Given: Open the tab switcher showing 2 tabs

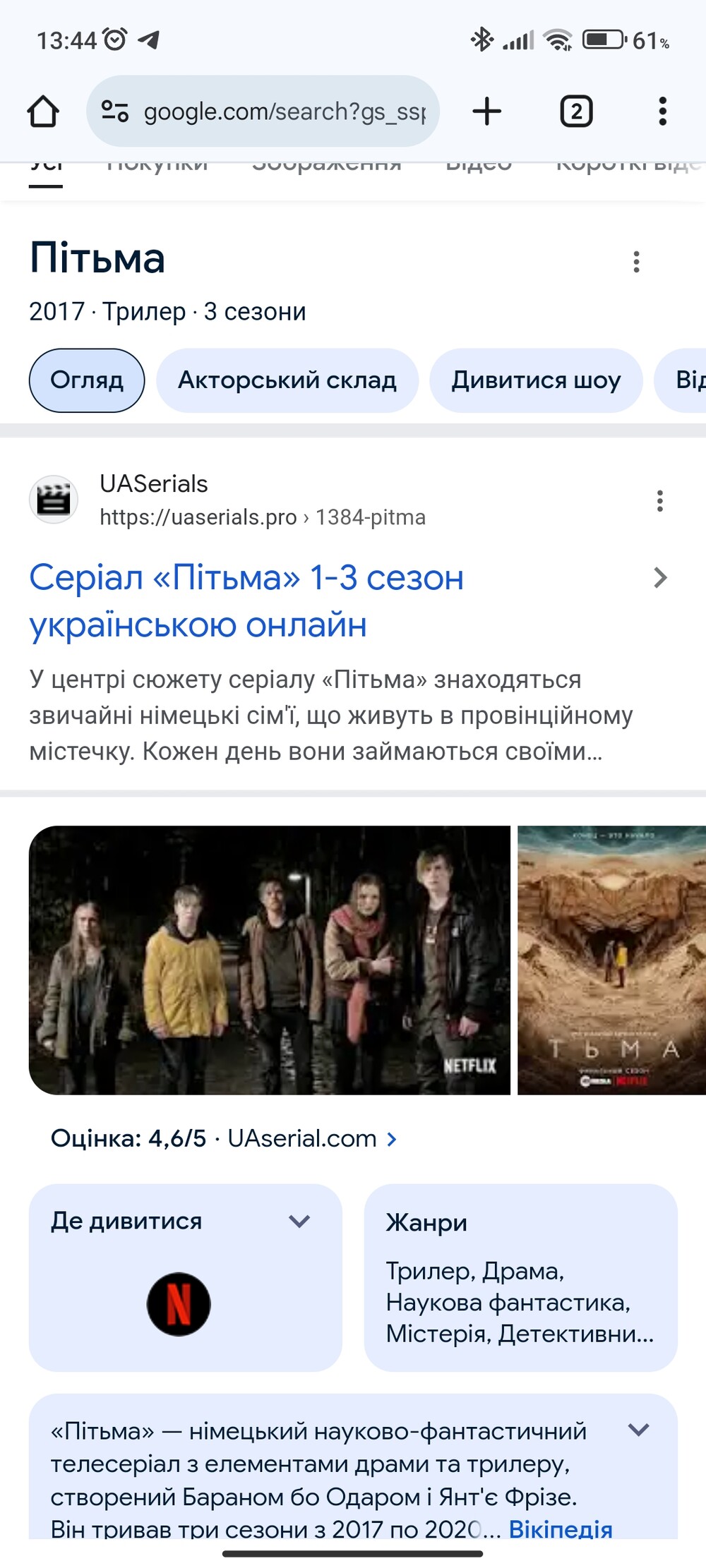Looking at the screenshot, I should [x=576, y=111].
